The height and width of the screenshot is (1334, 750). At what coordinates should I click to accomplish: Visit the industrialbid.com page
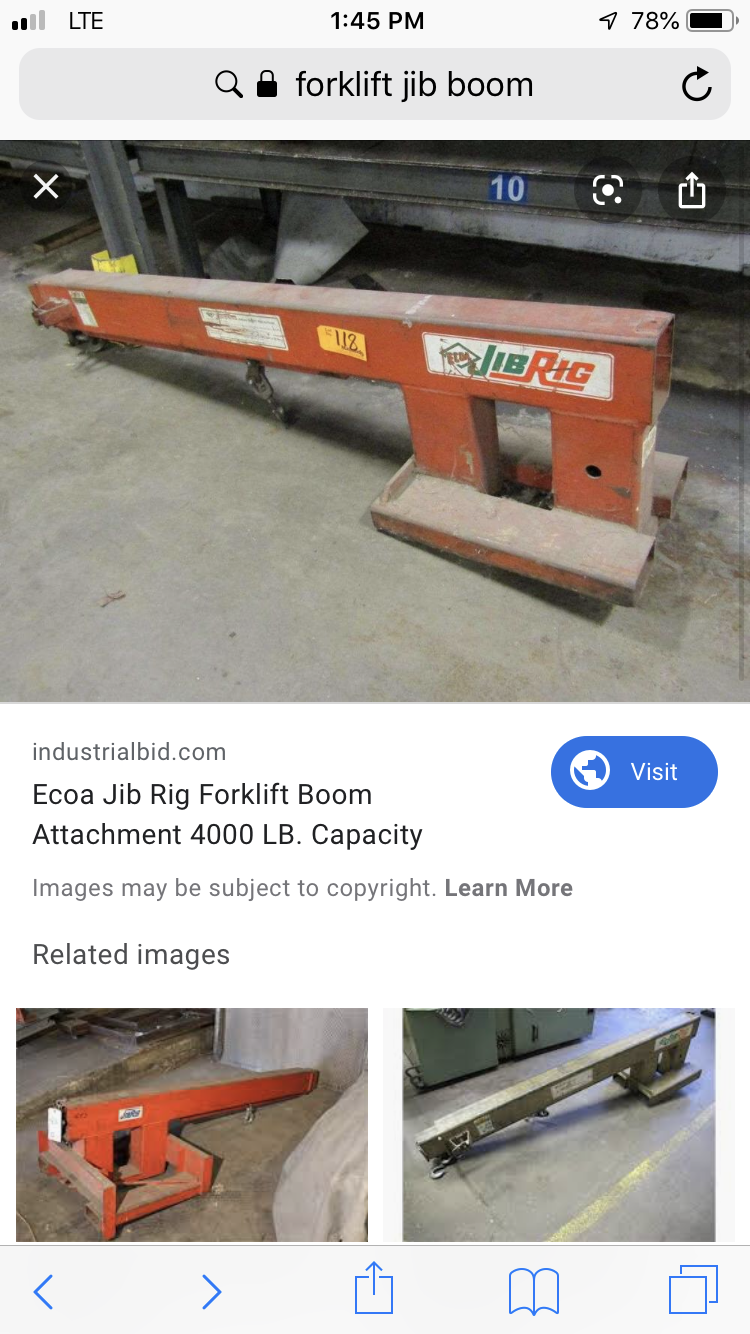coord(634,772)
